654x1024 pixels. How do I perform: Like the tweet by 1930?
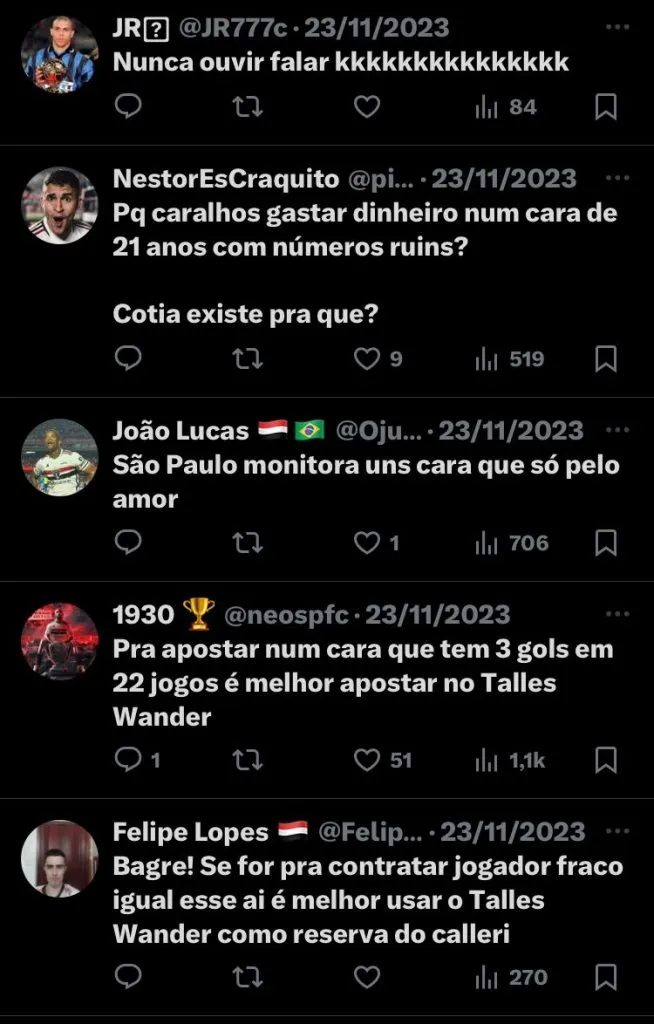click(x=368, y=760)
